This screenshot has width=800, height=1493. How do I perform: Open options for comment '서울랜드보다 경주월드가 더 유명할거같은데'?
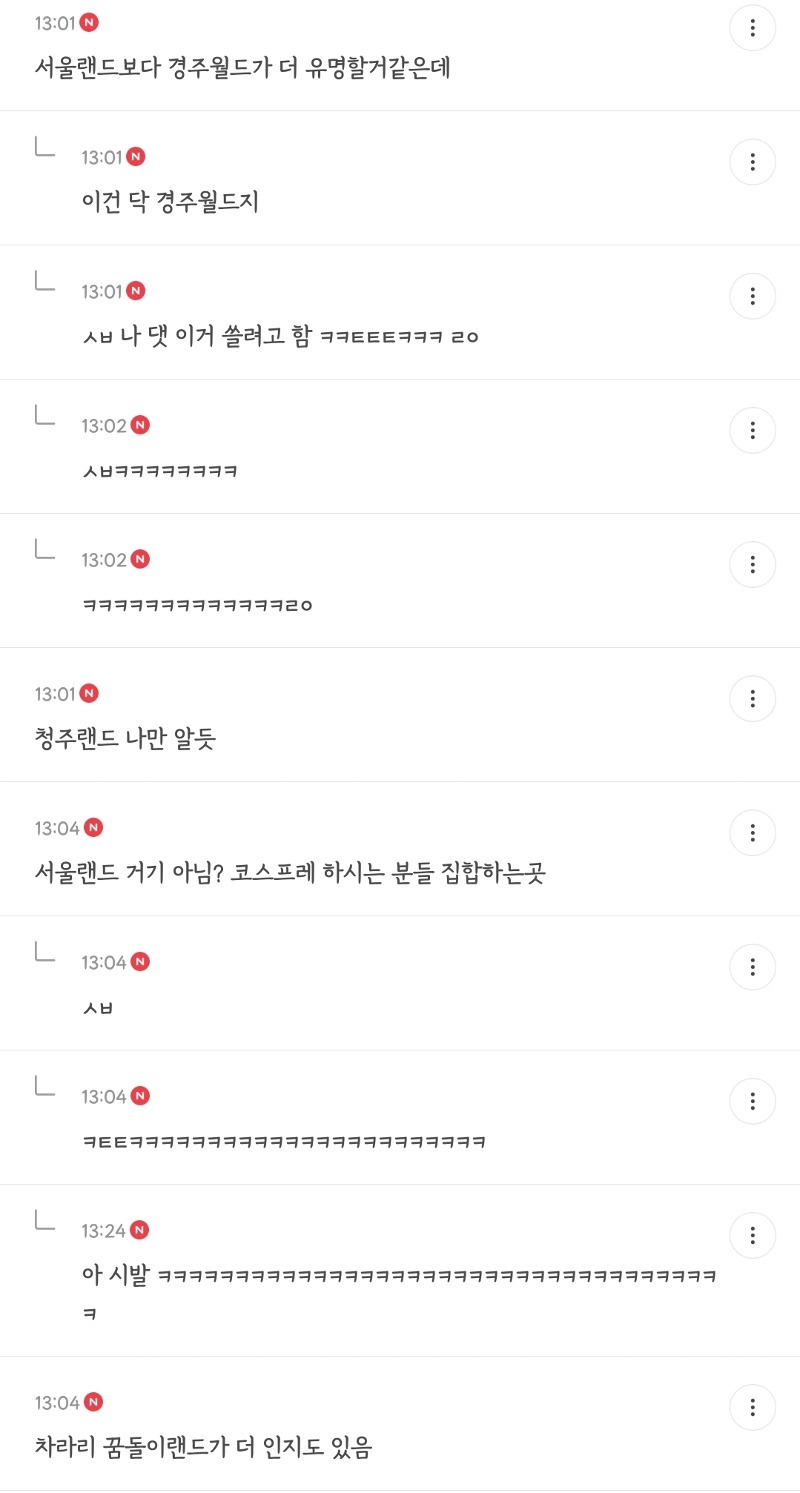coord(753,28)
